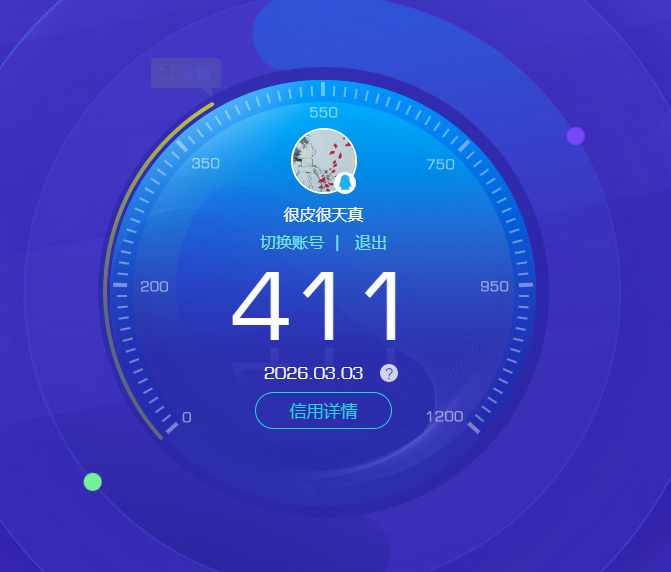The image size is (671, 572).
Task: Open the profile avatar
Action: (323, 160)
